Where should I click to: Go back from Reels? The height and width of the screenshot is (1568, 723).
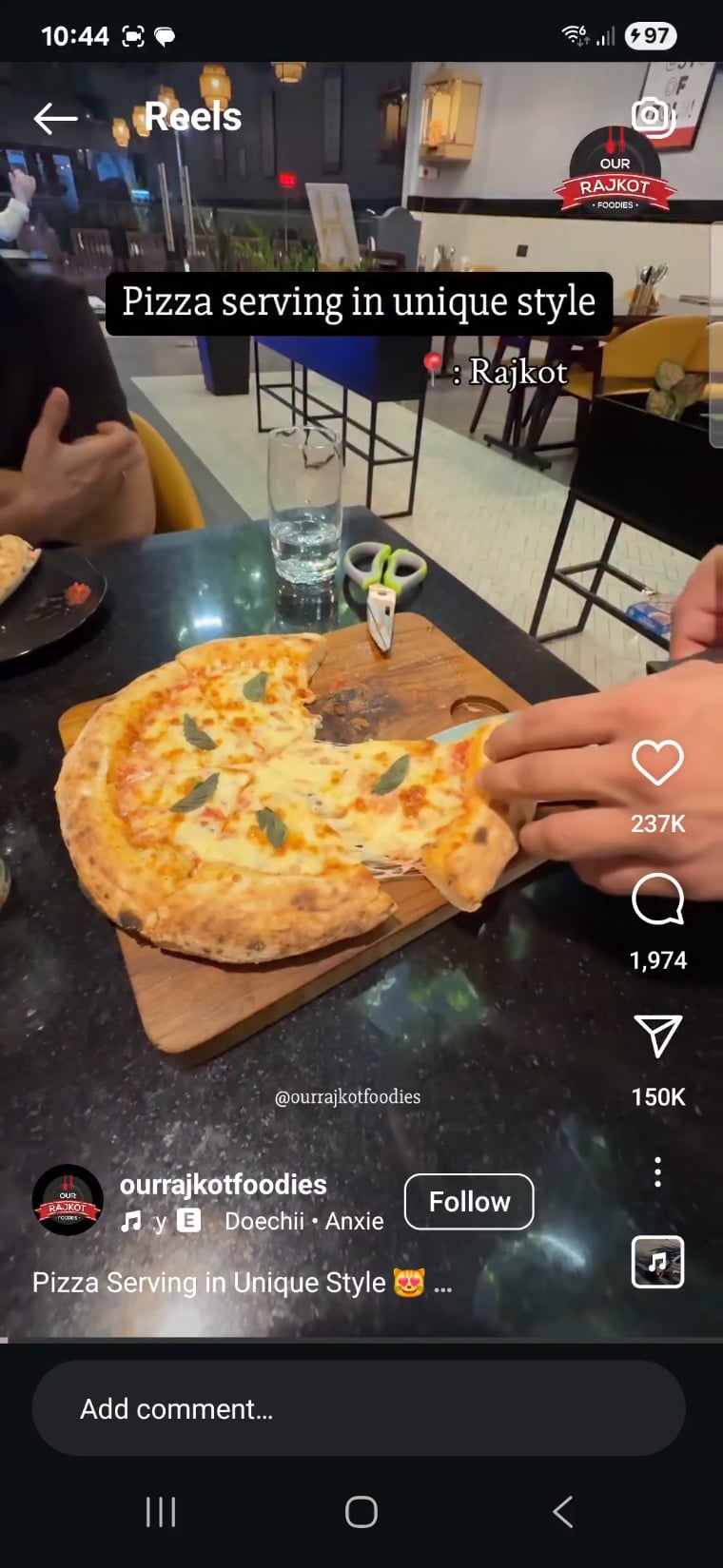pos(55,118)
